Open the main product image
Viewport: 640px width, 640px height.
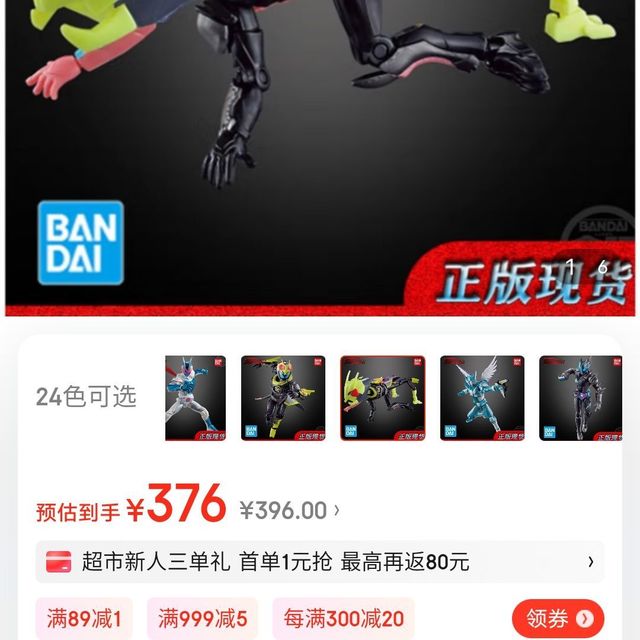point(320,150)
